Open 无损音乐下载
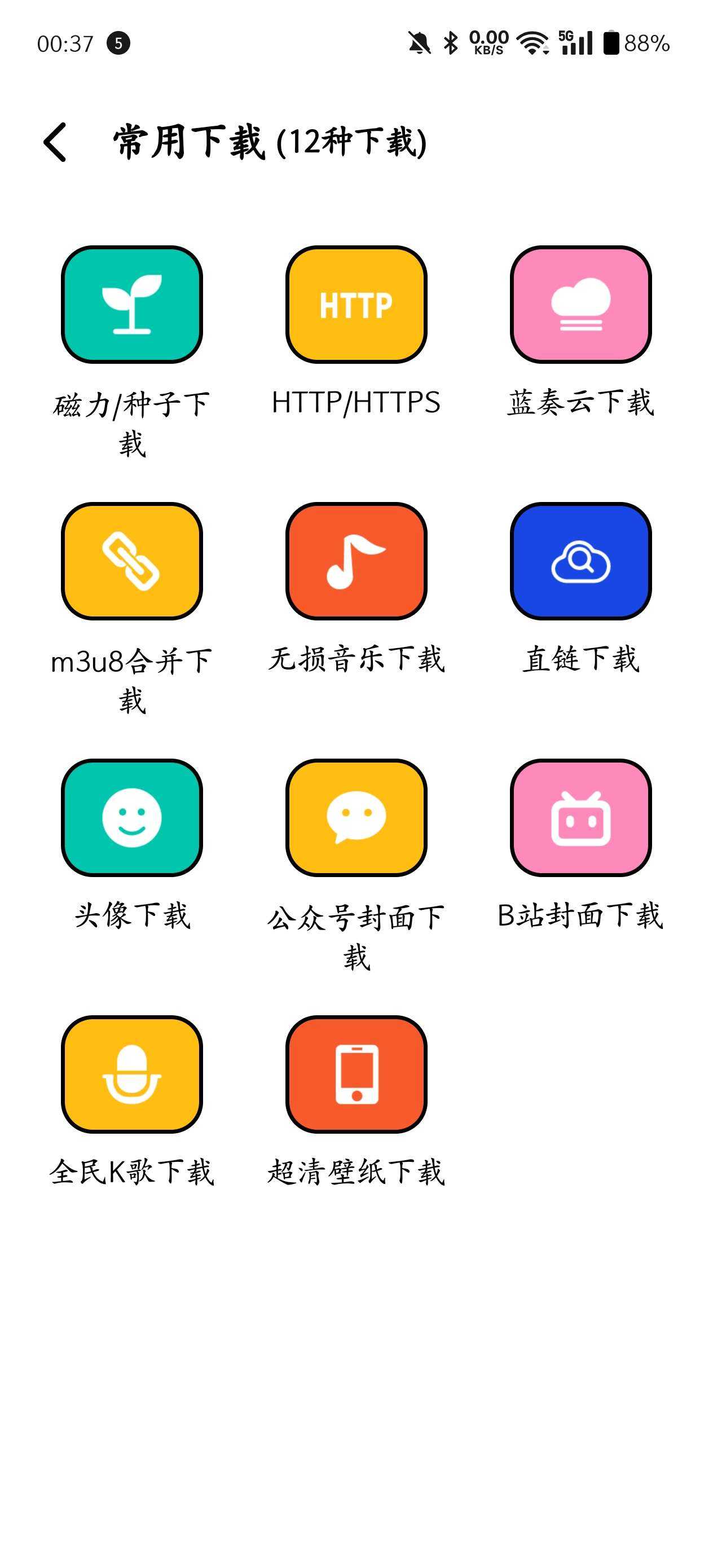Screen dimensions: 713x1568 pos(356,561)
